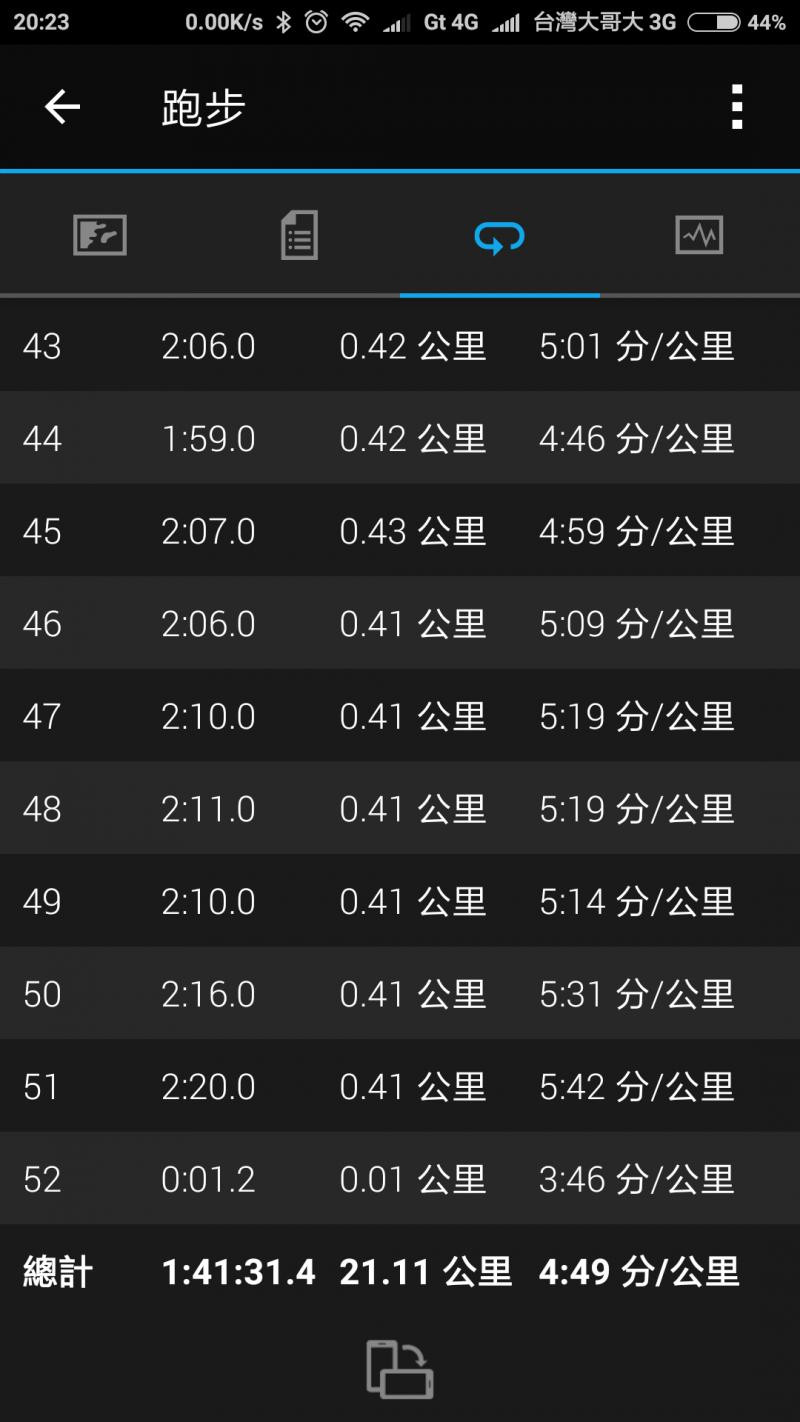Go back using the arrow

62,107
